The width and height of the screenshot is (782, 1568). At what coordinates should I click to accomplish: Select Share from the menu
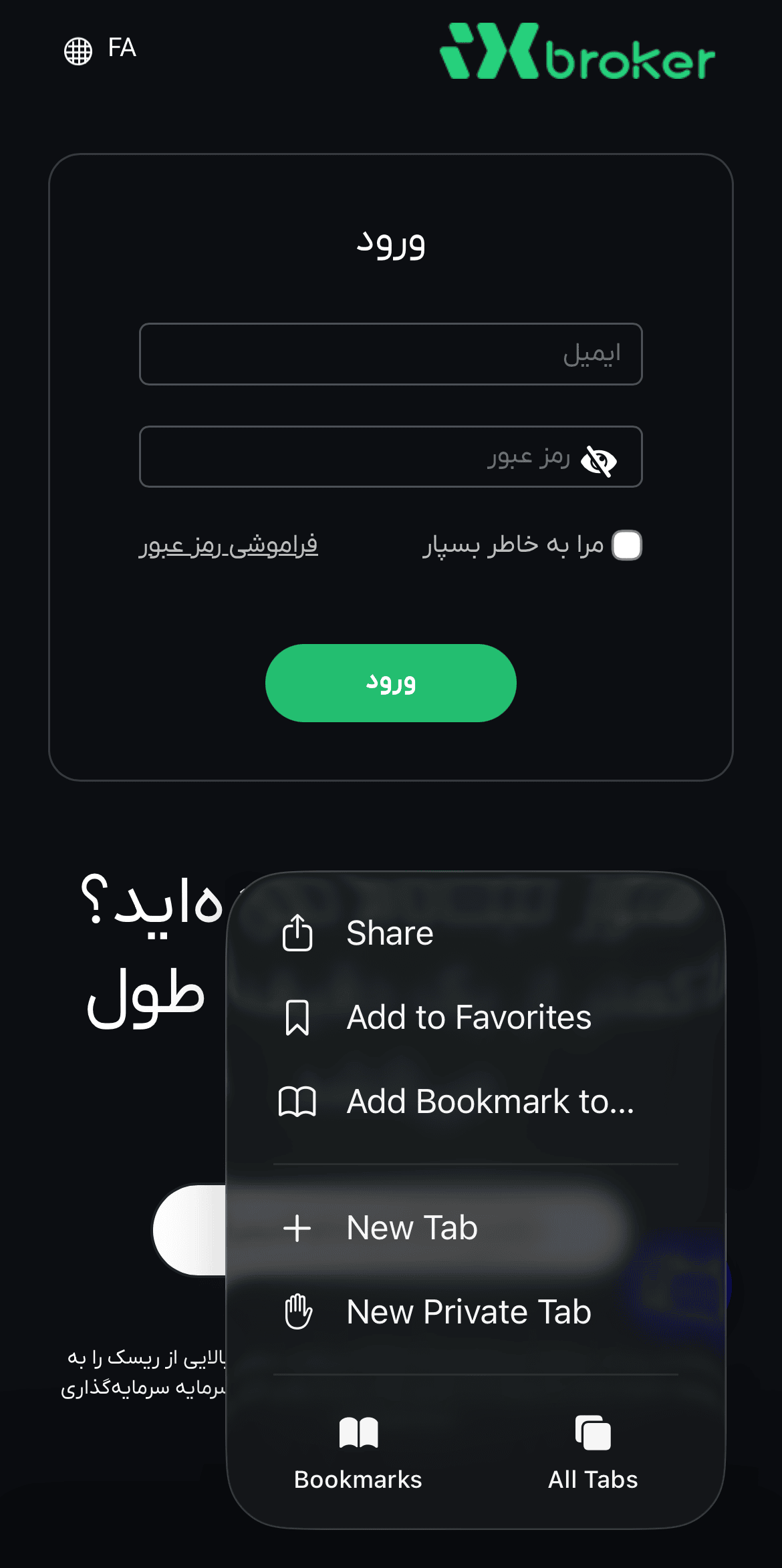[x=389, y=933]
